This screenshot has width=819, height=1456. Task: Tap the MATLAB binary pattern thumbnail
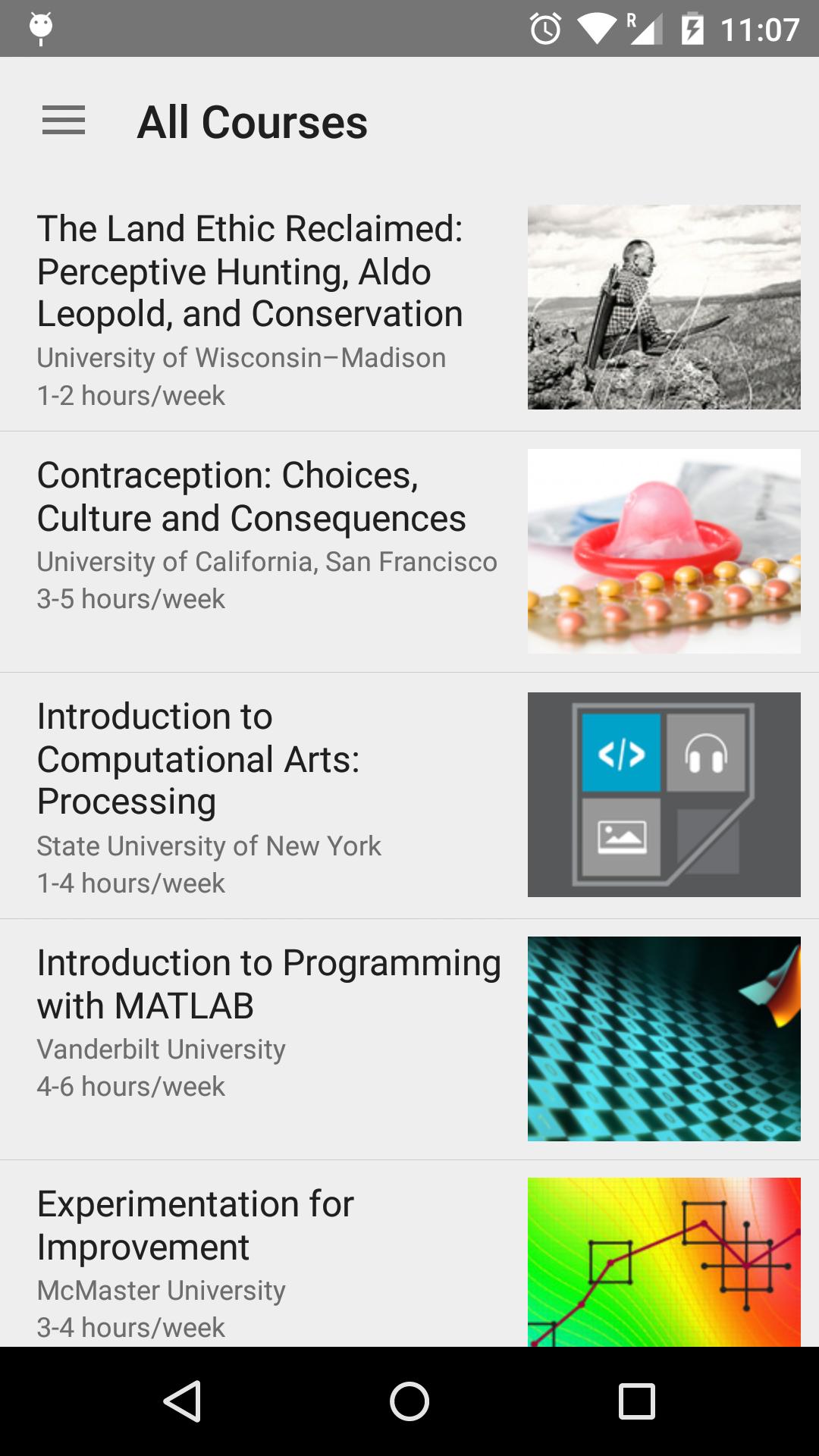point(664,1037)
